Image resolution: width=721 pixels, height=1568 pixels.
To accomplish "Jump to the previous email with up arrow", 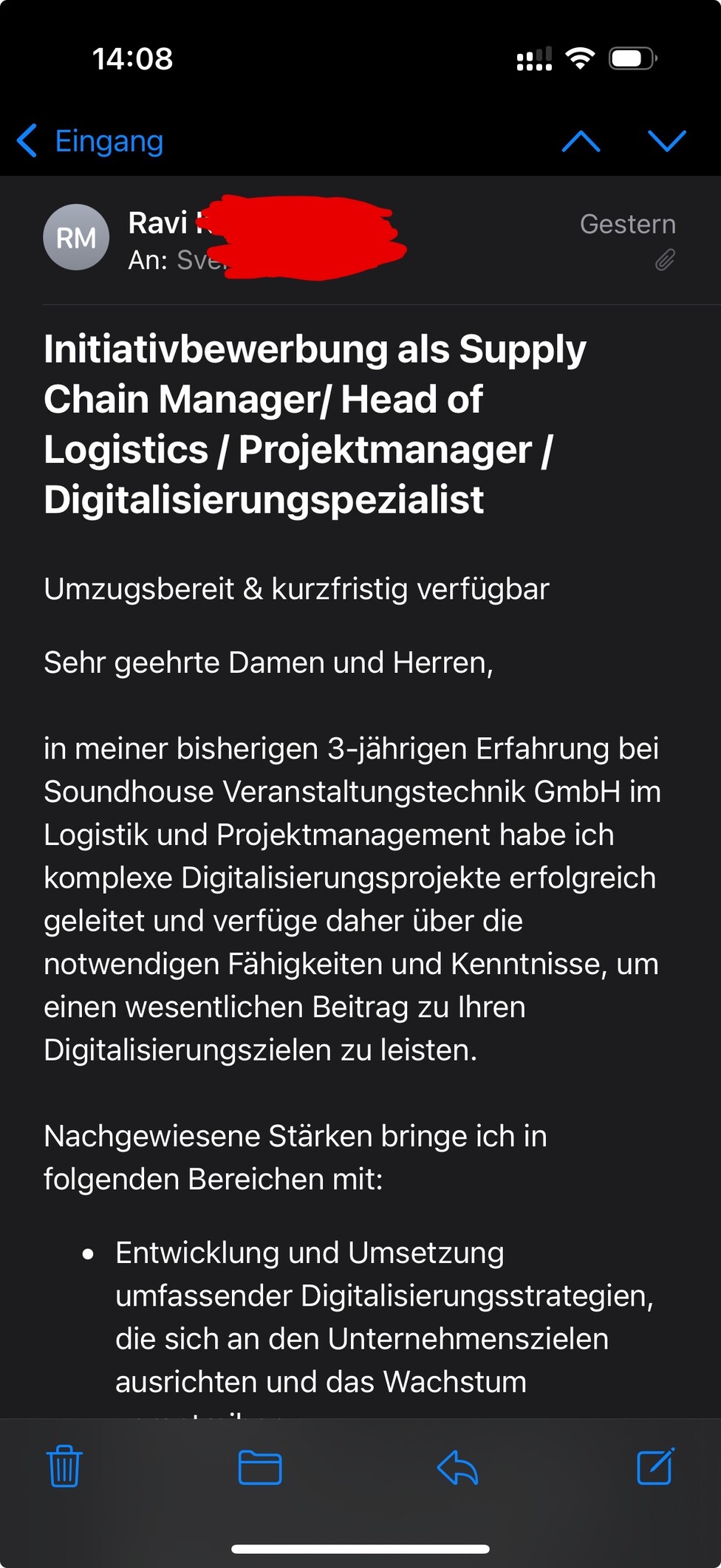I will point(581,140).
